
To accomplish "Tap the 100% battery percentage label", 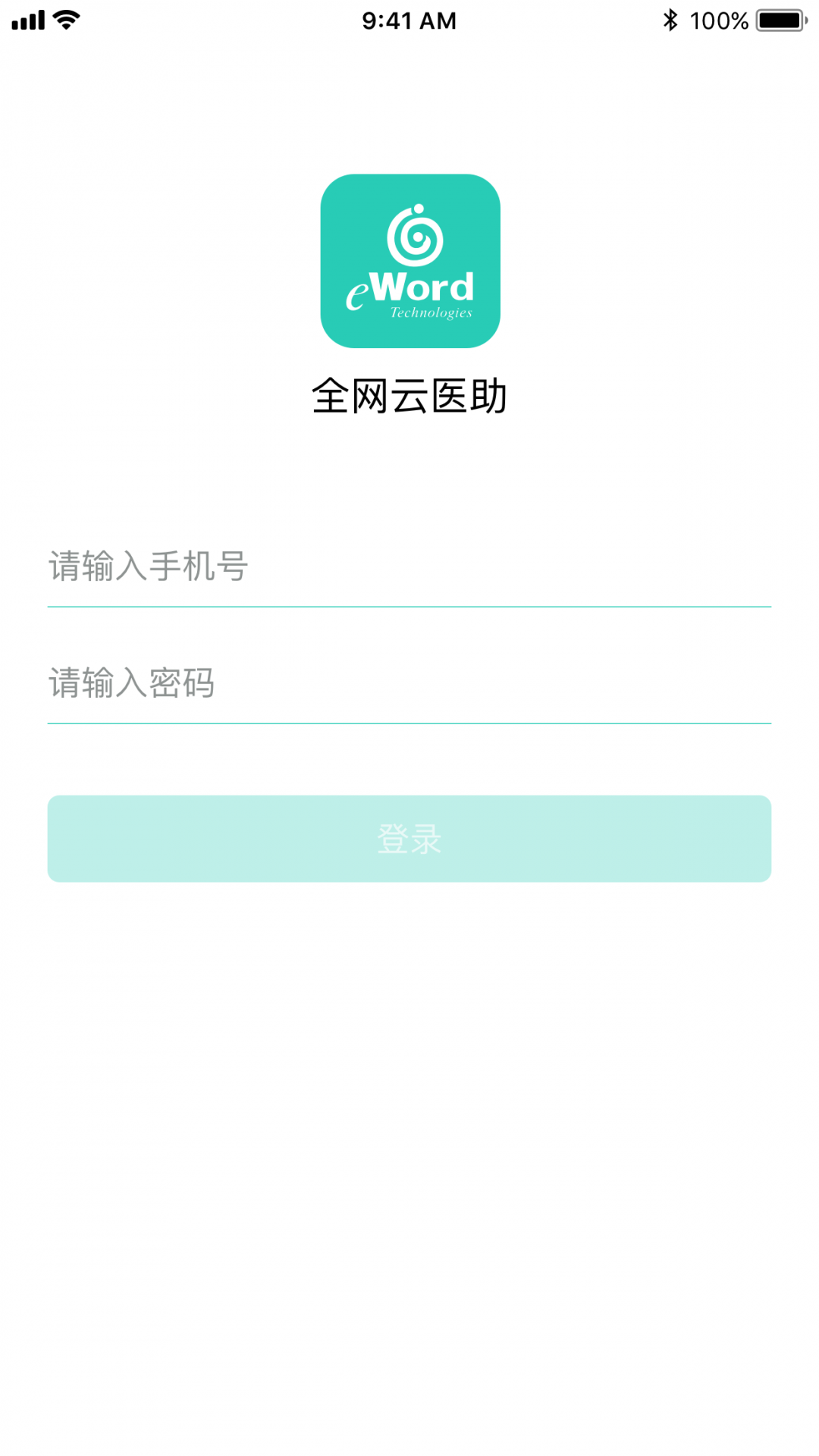I will 719,20.
